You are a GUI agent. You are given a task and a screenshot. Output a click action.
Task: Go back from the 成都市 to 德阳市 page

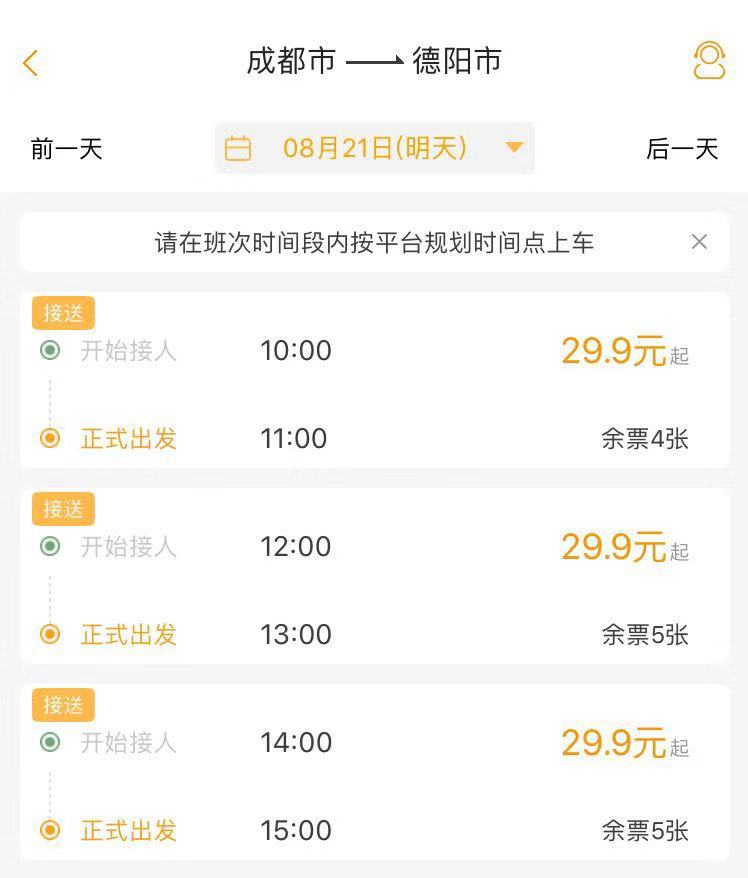point(30,63)
